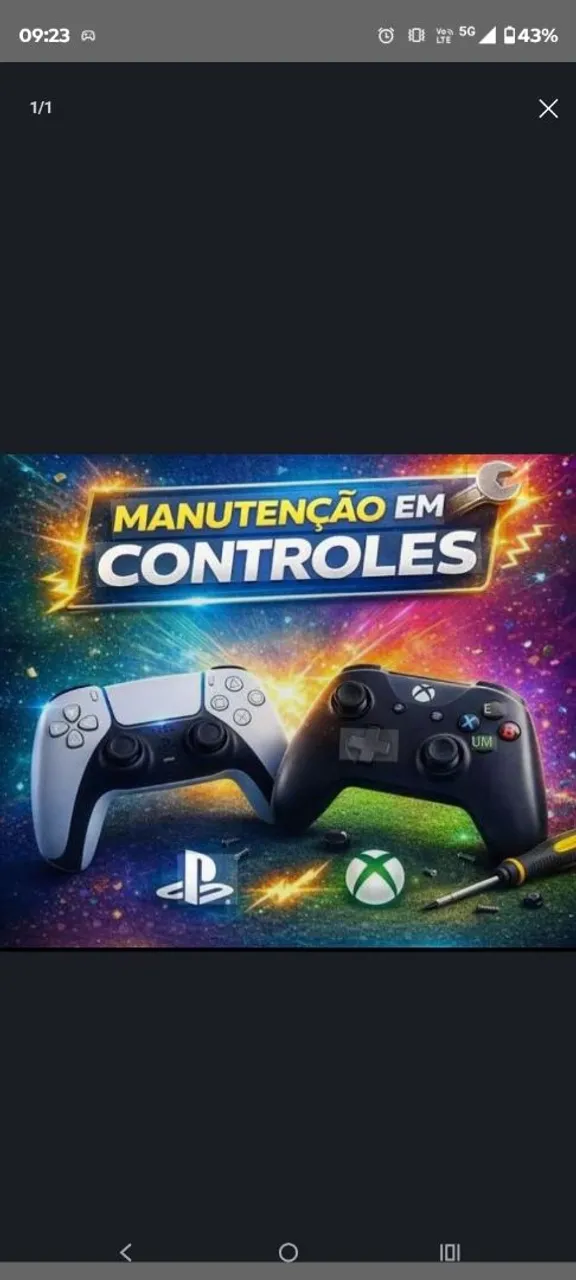The height and width of the screenshot is (1280, 576).
Task: Open the recent apps overview
Action: [450, 1252]
